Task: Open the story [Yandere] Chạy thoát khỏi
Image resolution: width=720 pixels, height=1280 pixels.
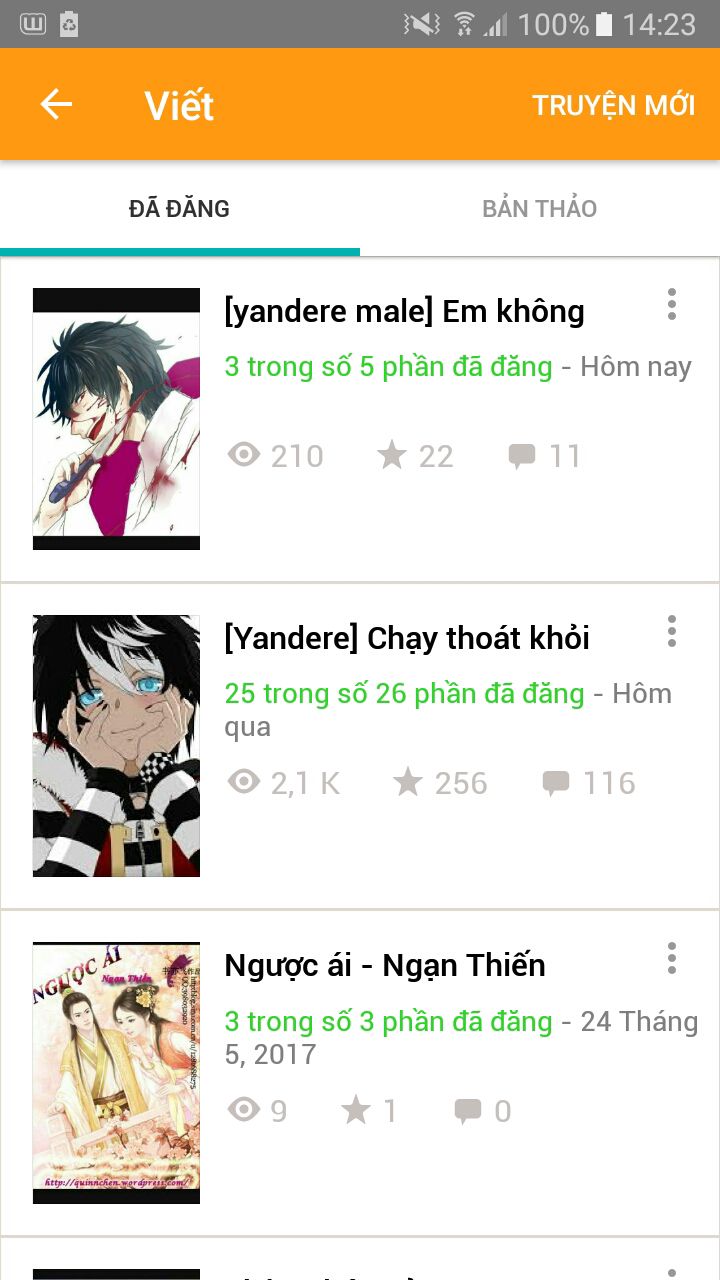Action: [360, 746]
